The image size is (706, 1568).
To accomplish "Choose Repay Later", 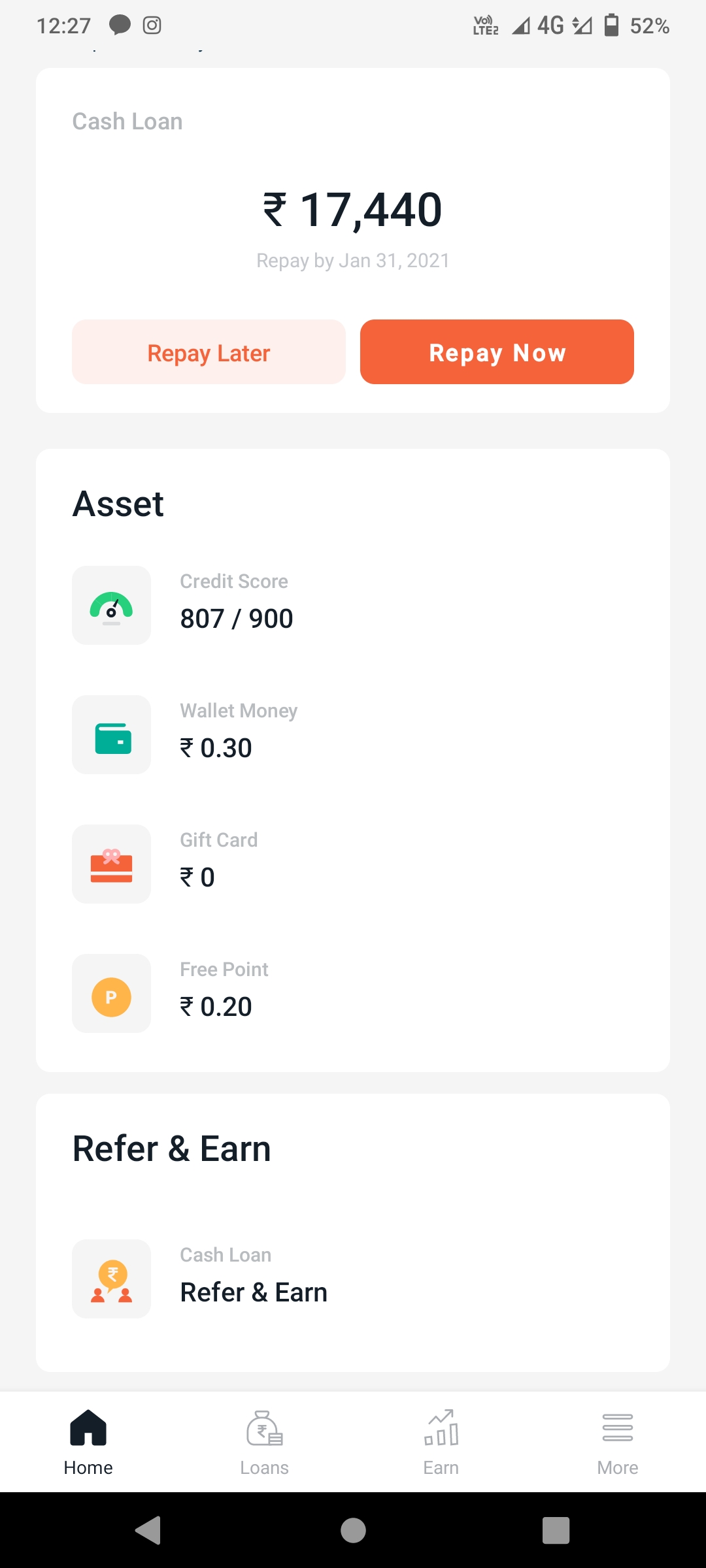I will click(x=209, y=352).
